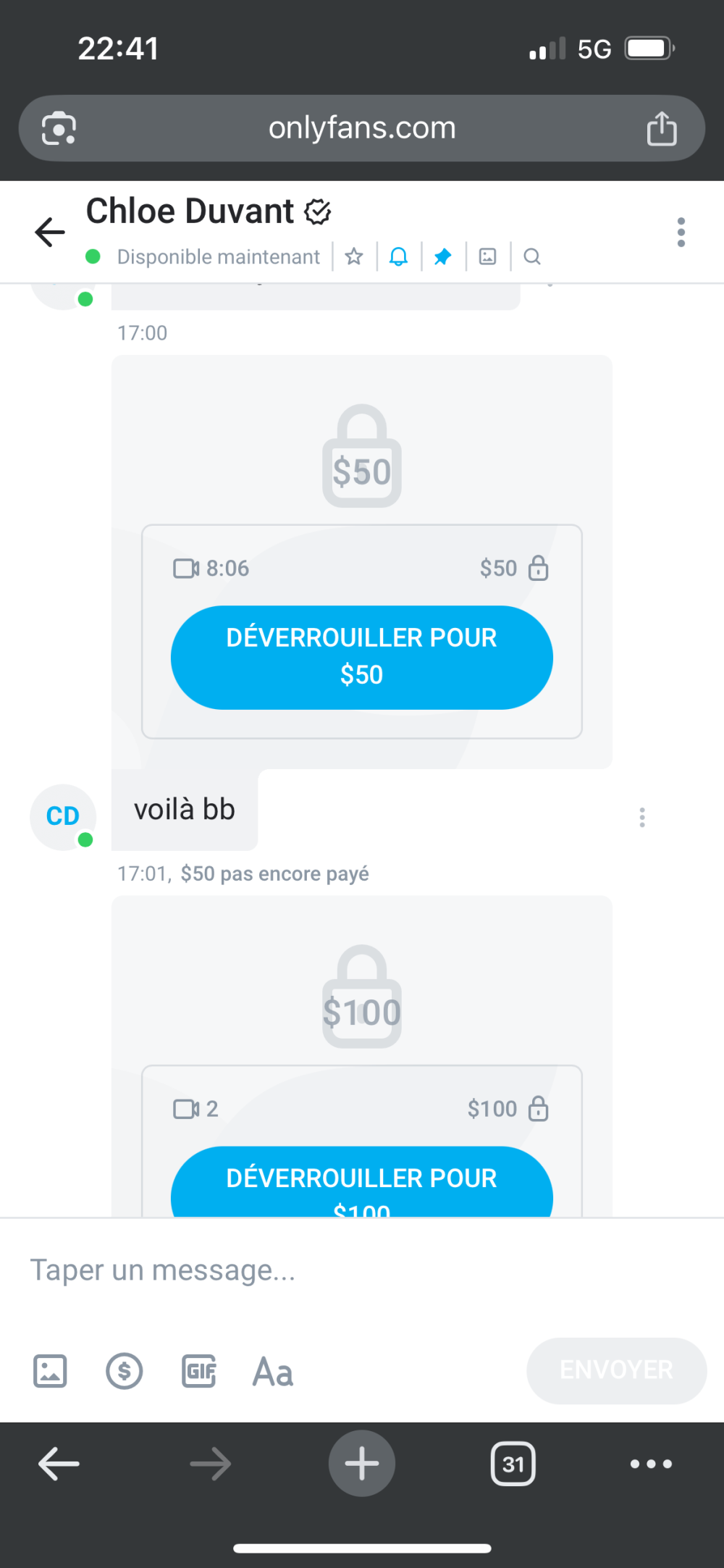
Task: Toggle the chat notifications bell
Action: [x=399, y=256]
